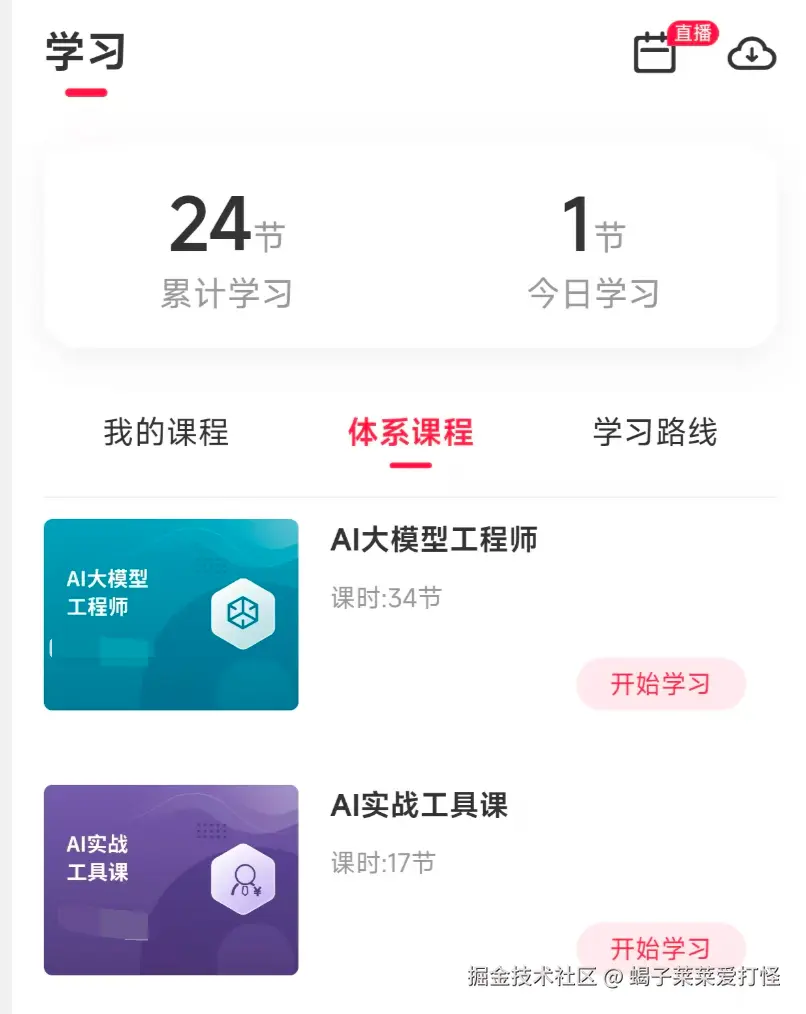This screenshot has width=806, height=1014.
Task: Open the live-stream calendar icon
Action: 657,52
